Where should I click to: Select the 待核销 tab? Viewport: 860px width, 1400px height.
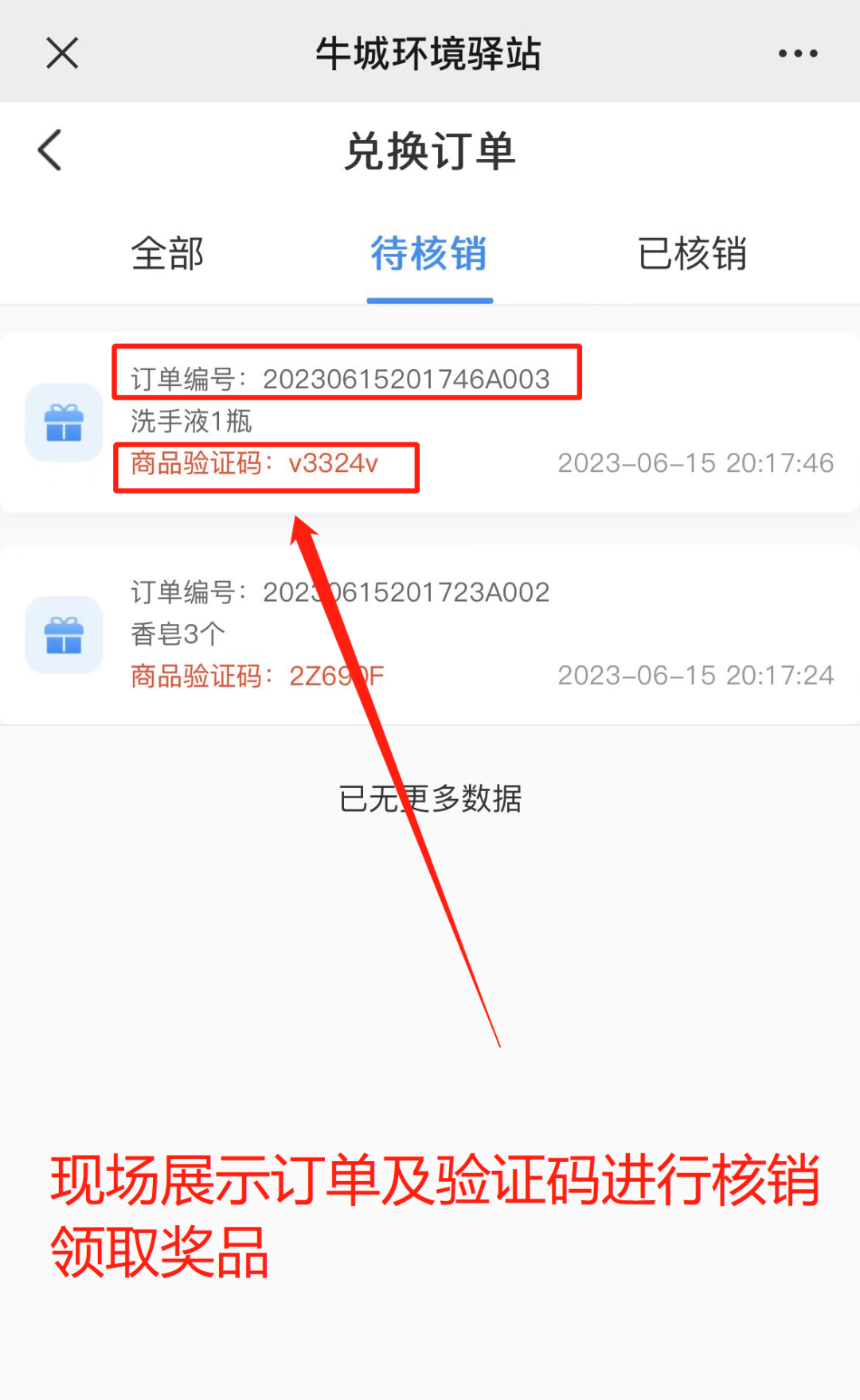429,254
